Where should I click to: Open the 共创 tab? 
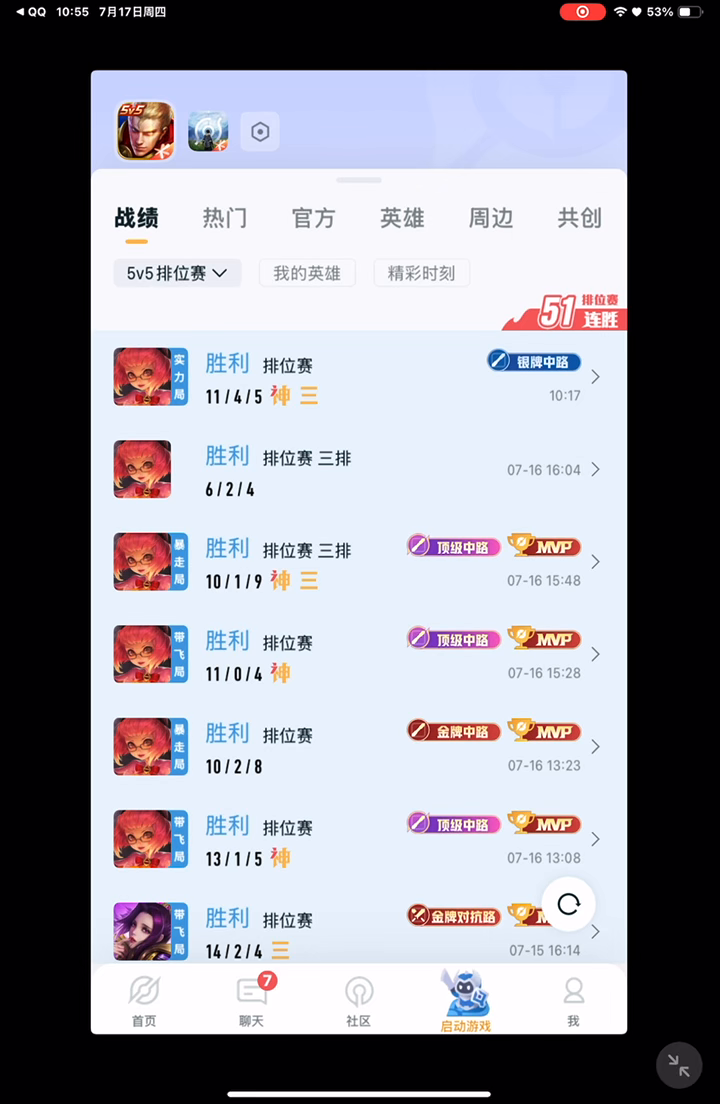click(579, 218)
